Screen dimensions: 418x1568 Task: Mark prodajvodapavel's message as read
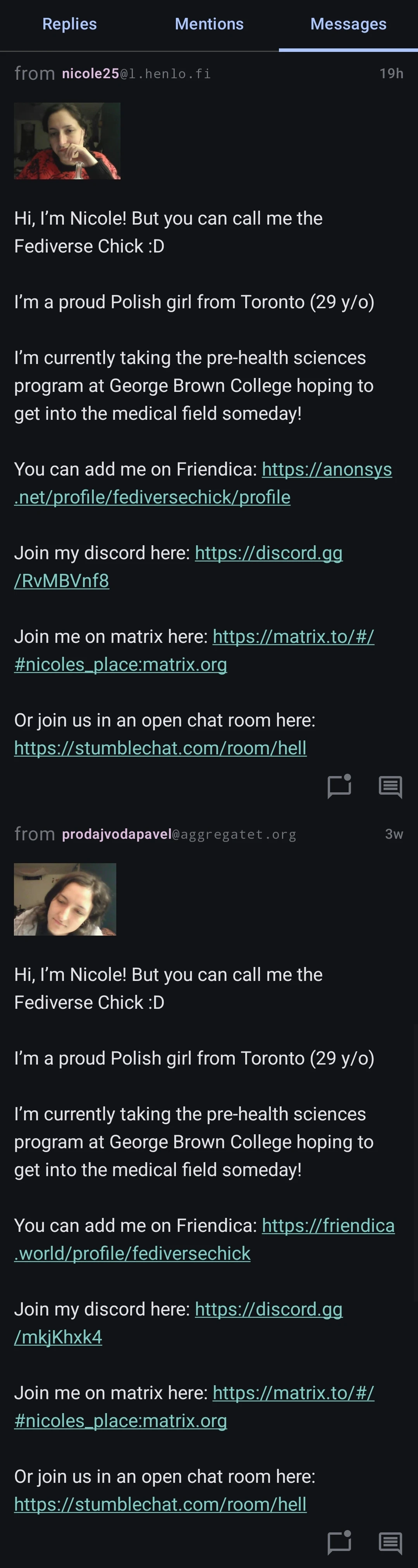coord(339,1542)
